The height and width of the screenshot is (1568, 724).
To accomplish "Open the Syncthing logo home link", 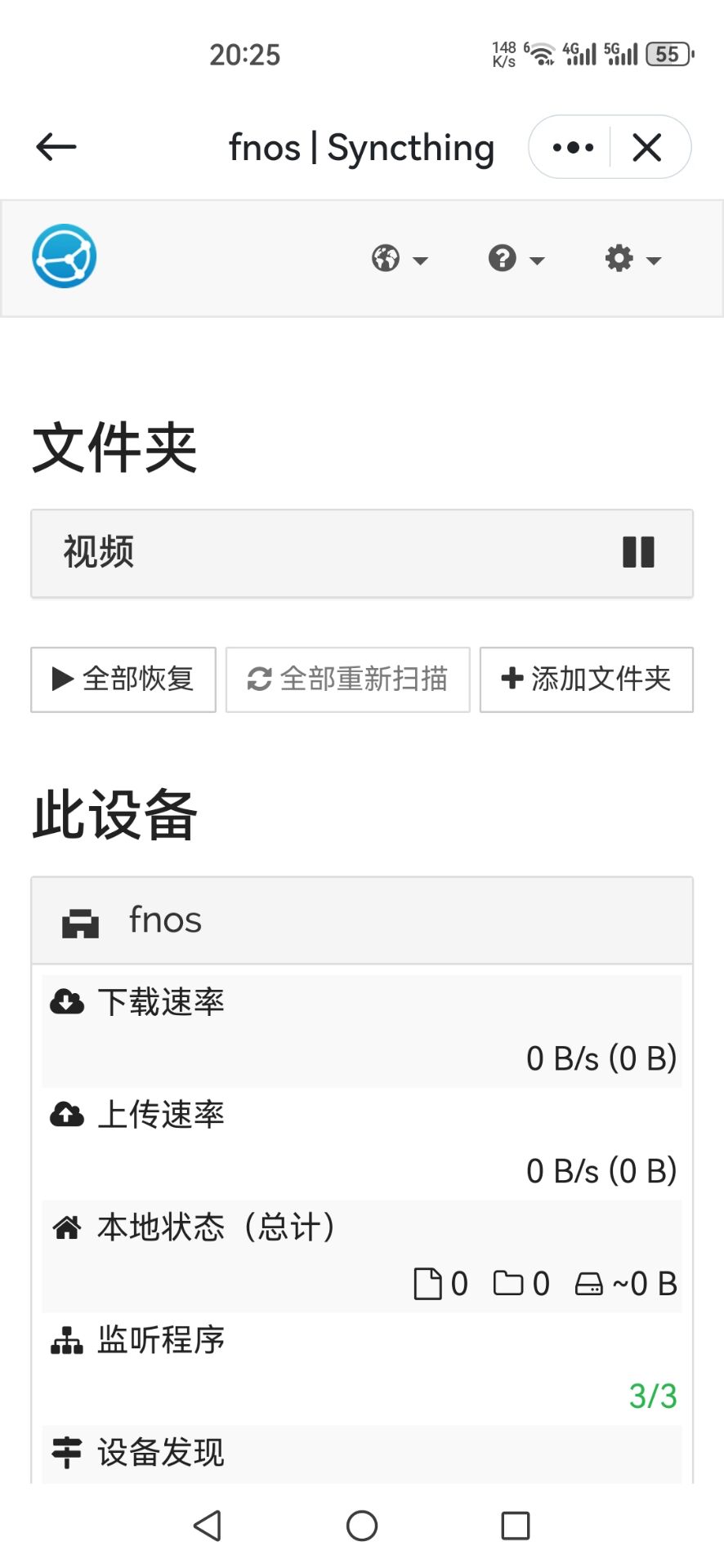I will [65, 256].
